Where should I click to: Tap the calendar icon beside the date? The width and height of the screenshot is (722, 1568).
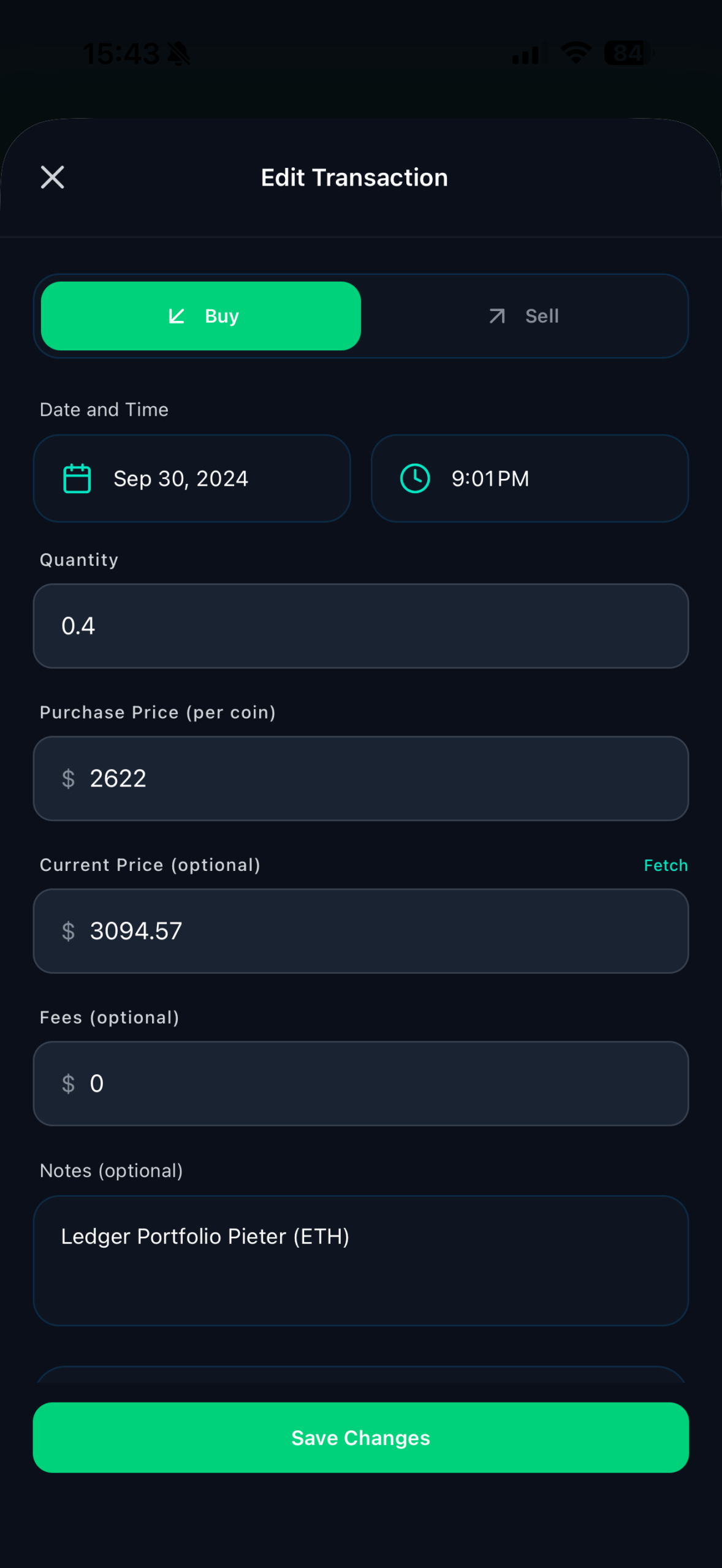75,478
